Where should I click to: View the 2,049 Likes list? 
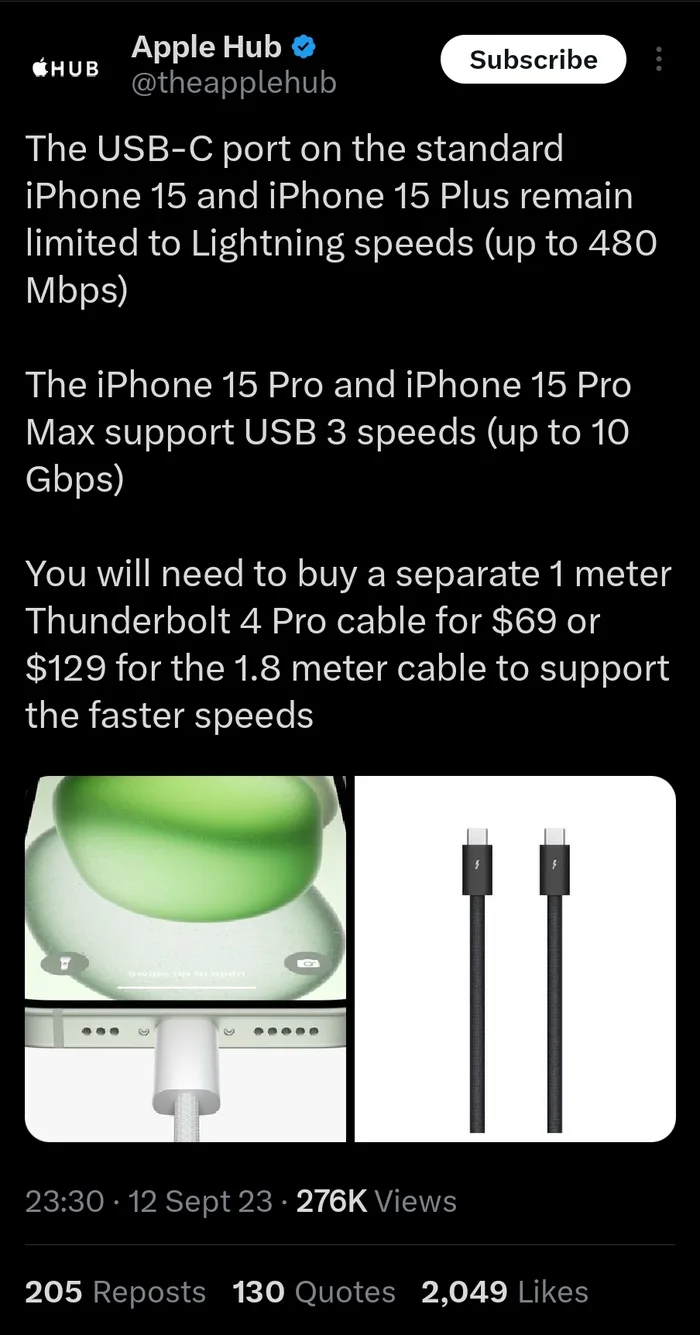click(504, 1292)
